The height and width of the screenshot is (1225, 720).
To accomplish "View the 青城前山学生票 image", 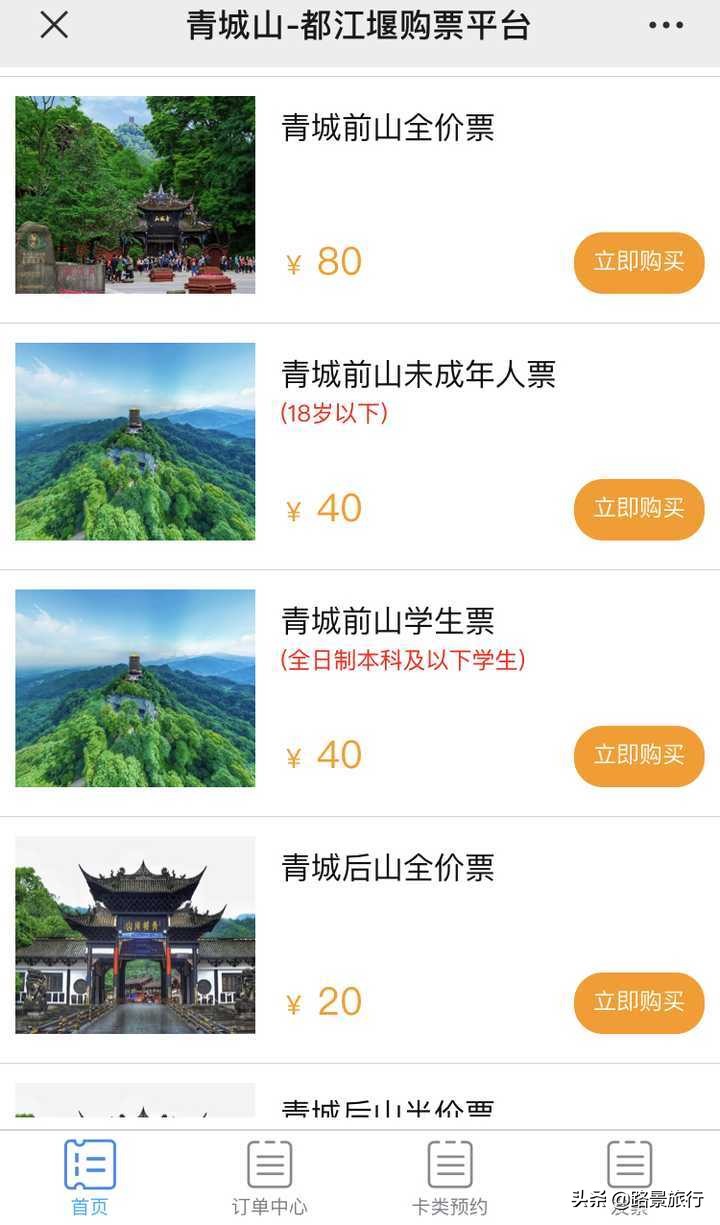I will (135, 688).
